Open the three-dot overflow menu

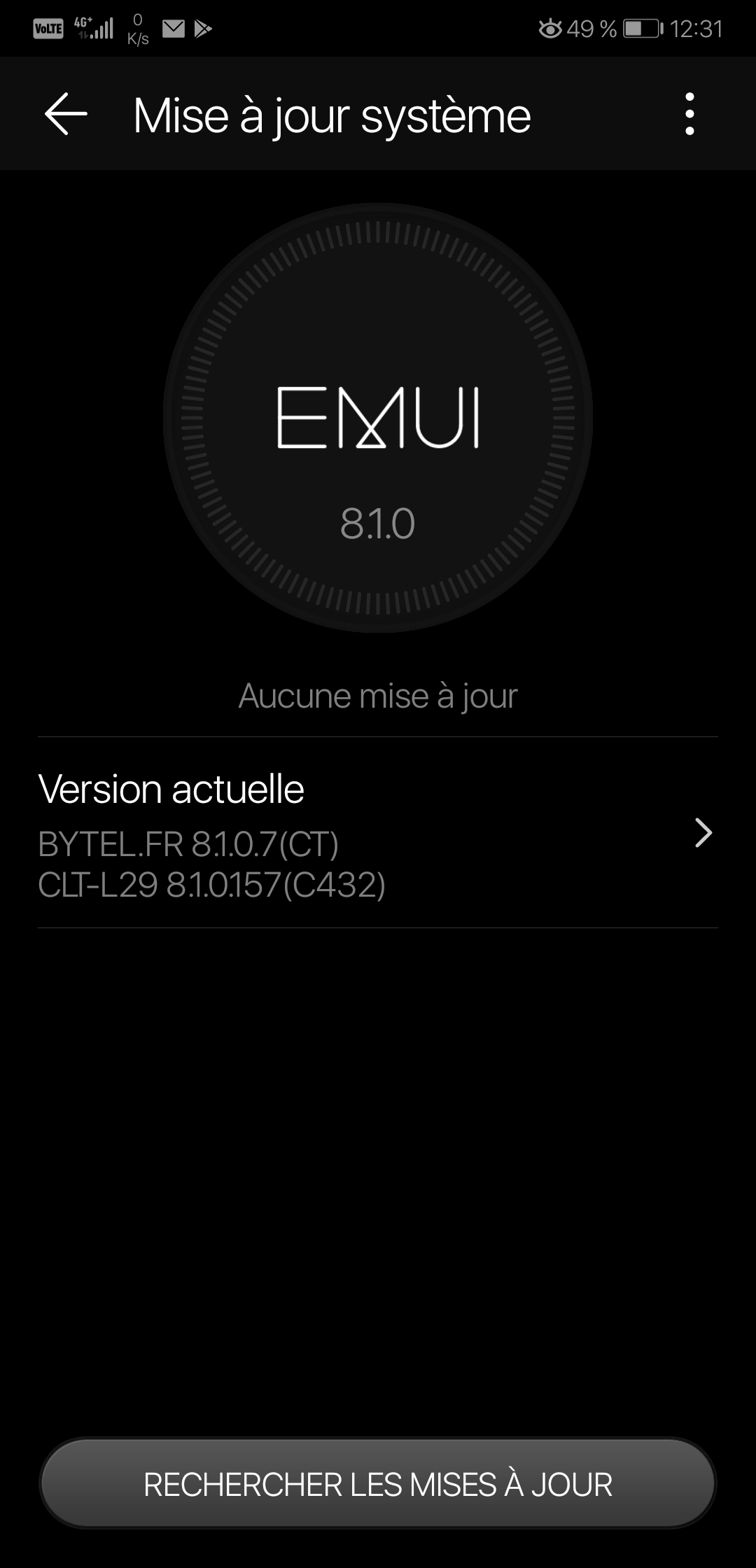click(689, 114)
